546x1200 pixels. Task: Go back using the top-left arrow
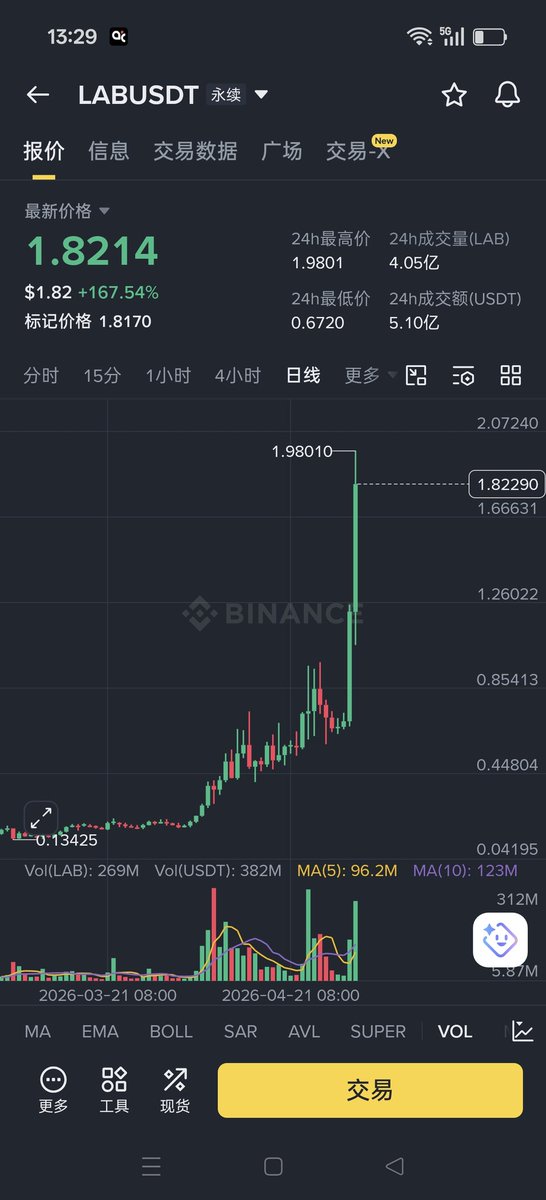pyautogui.click(x=38, y=95)
